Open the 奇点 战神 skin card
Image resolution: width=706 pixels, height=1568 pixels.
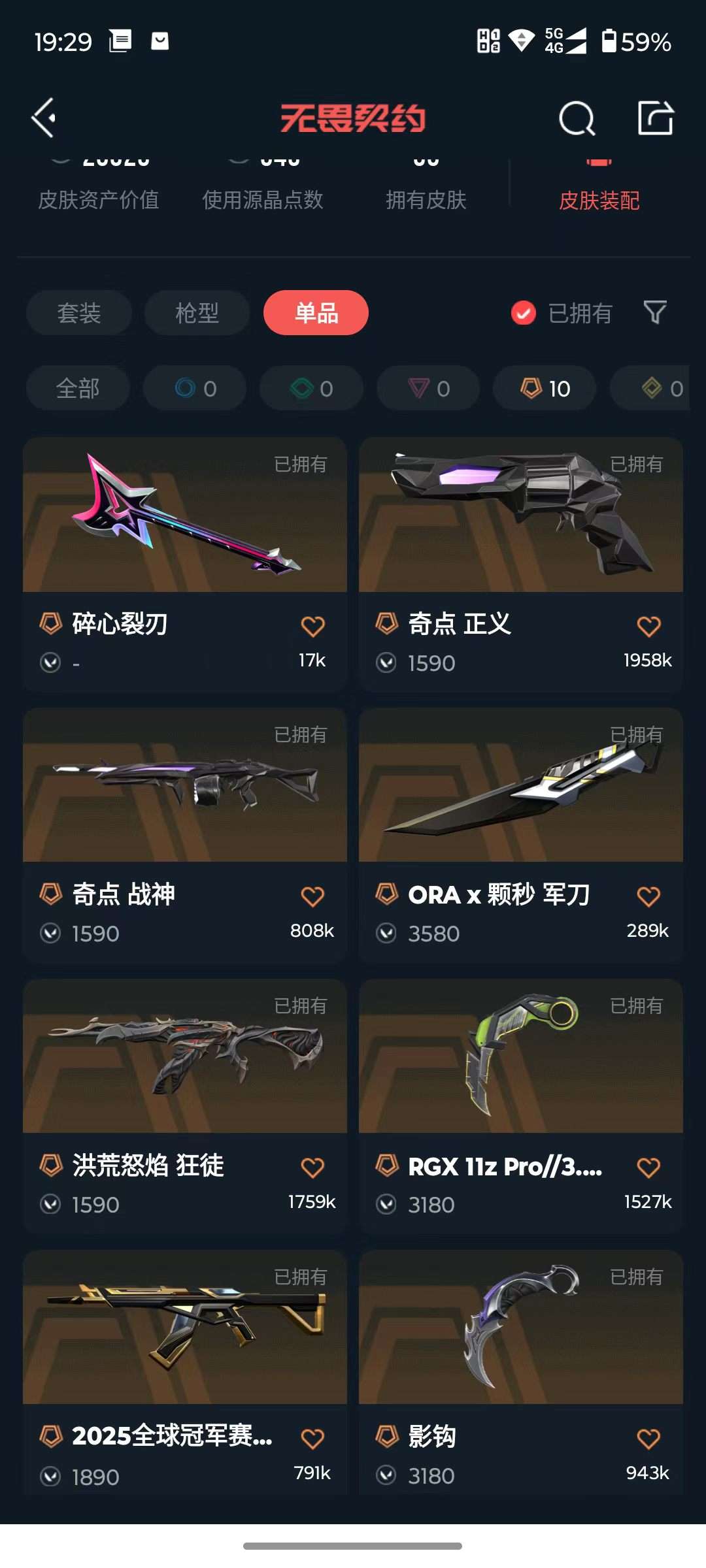tap(185, 835)
